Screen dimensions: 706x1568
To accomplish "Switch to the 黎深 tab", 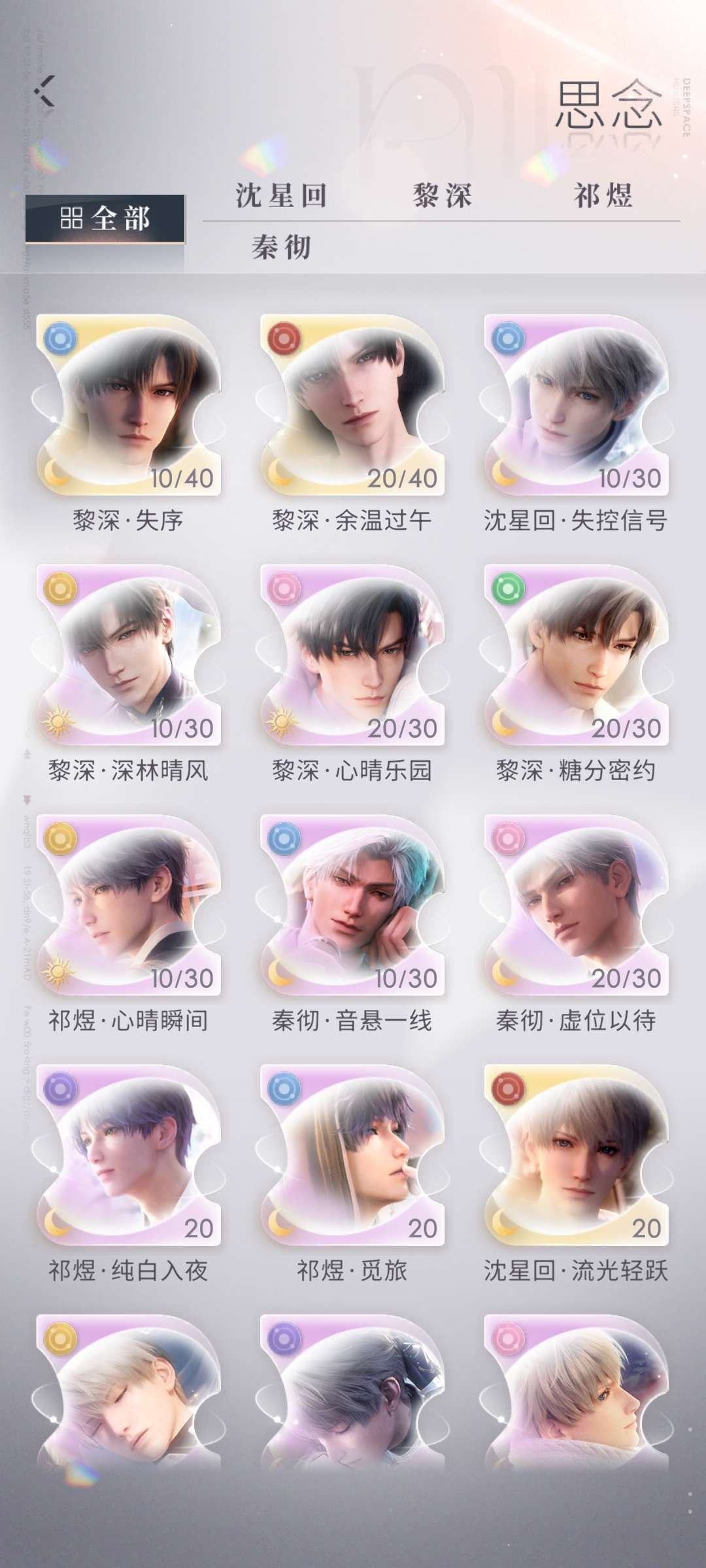I will pos(442,195).
